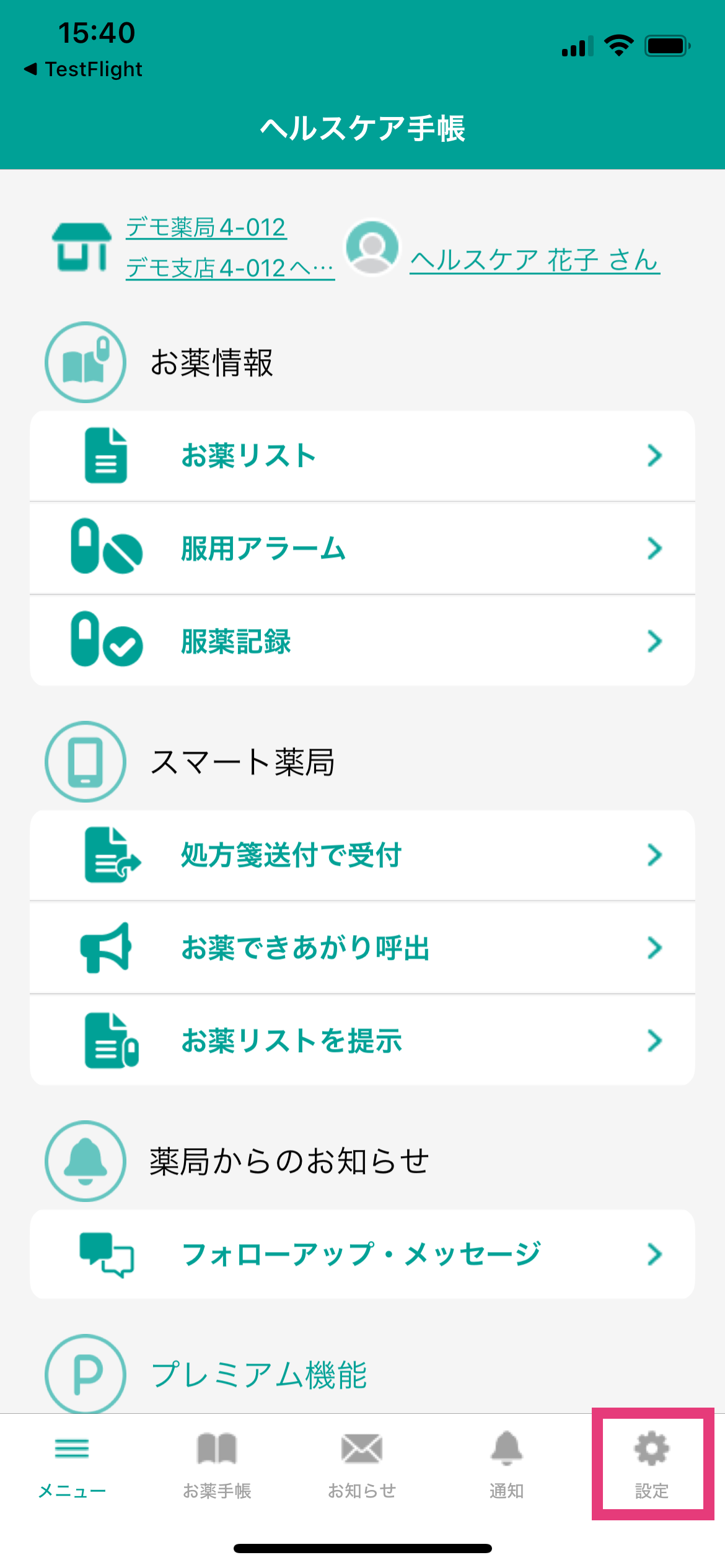Expand the フォローアップ・メッセージ chevron

pyautogui.click(x=654, y=1255)
